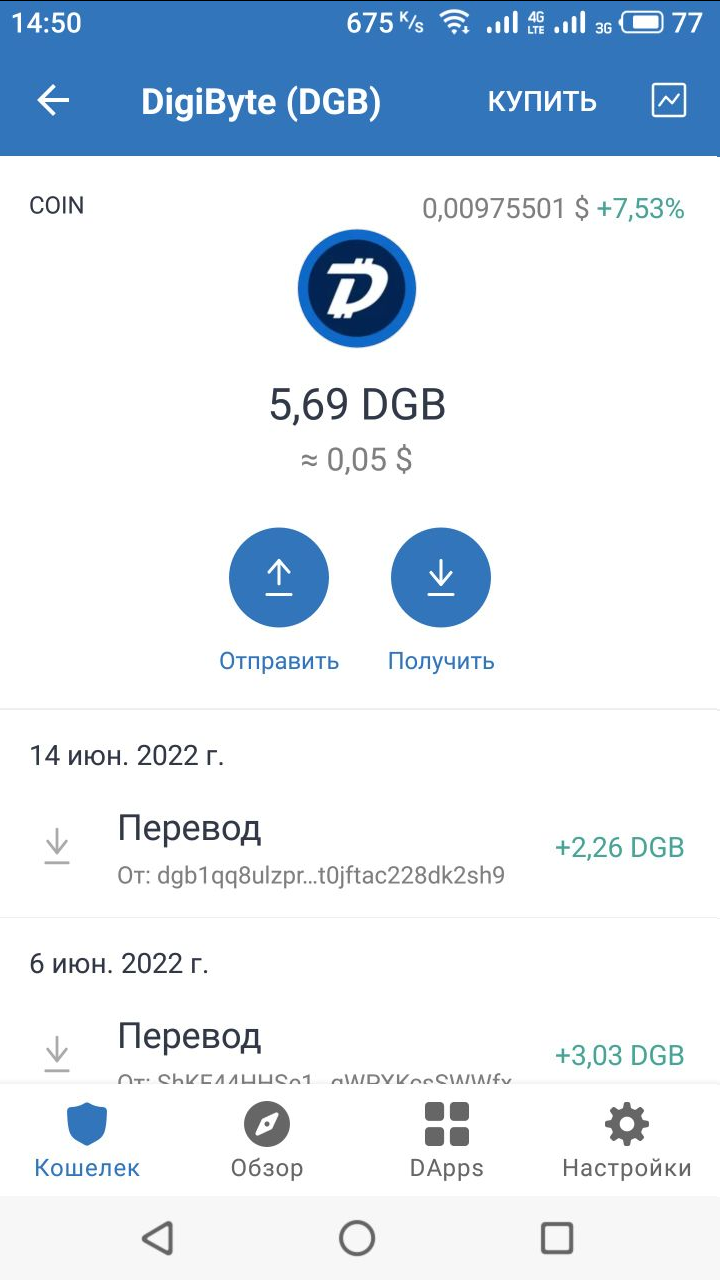The image size is (720, 1280).
Task: Tap Получить to receive DGB
Action: (x=441, y=578)
